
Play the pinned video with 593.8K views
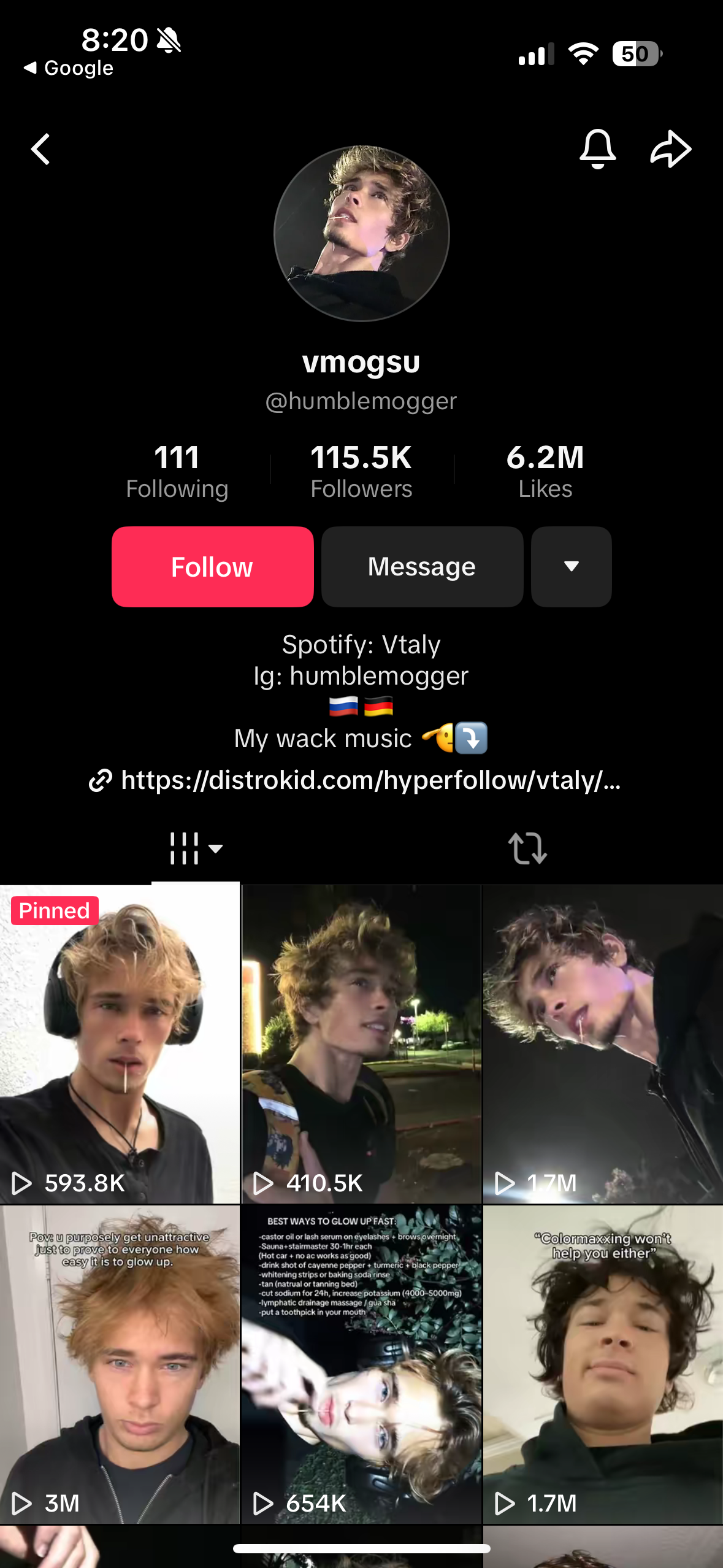(120, 1043)
